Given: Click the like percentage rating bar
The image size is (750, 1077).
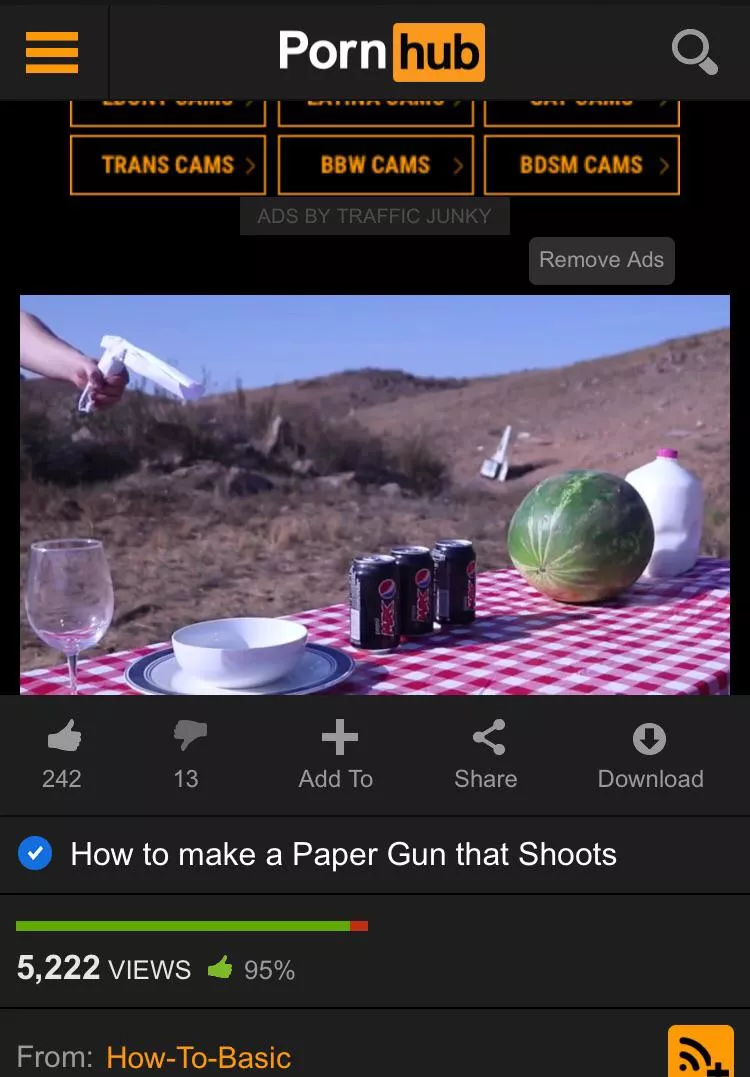Looking at the screenshot, I should [x=192, y=925].
